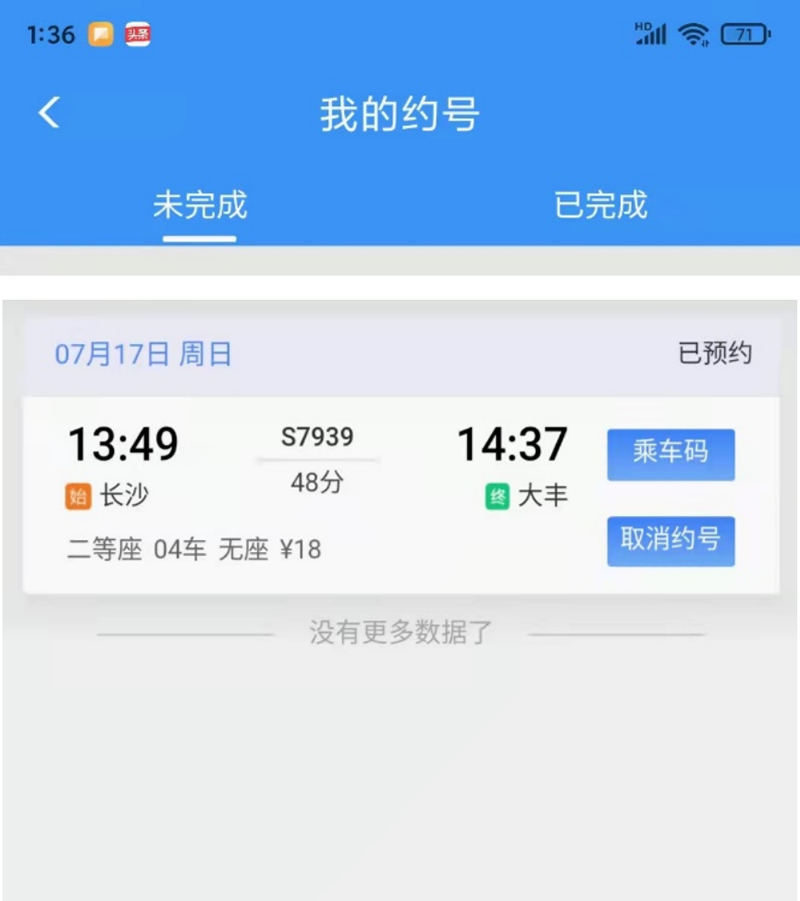Screen dimensions: 800x901
Task: Go back using the top-left arrow
Action: tap(49, 113)
